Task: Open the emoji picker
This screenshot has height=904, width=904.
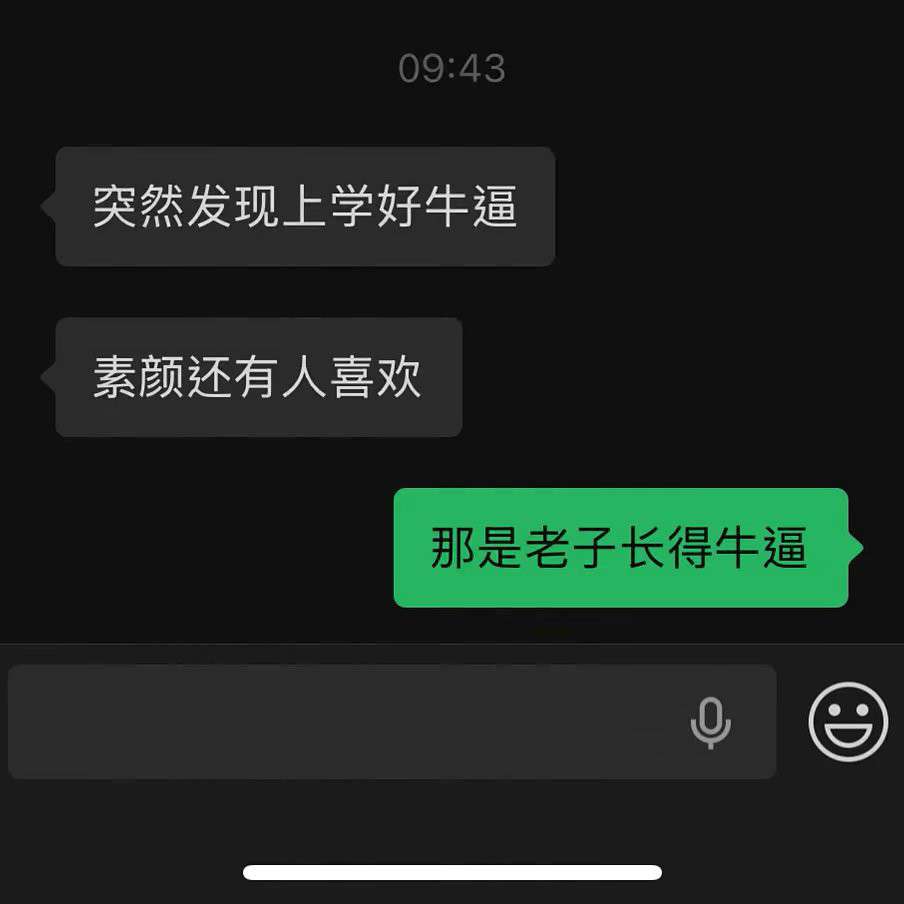Action: point(848,722)
